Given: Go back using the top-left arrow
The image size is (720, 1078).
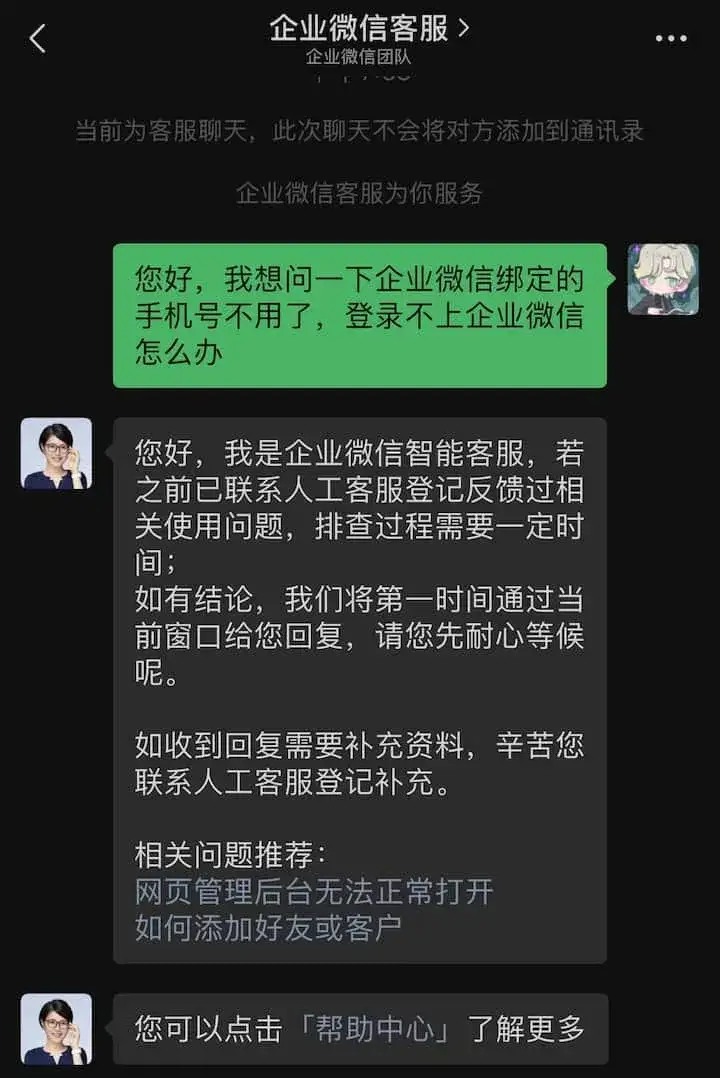Looking at the screenshot, I should click(38, 39).
